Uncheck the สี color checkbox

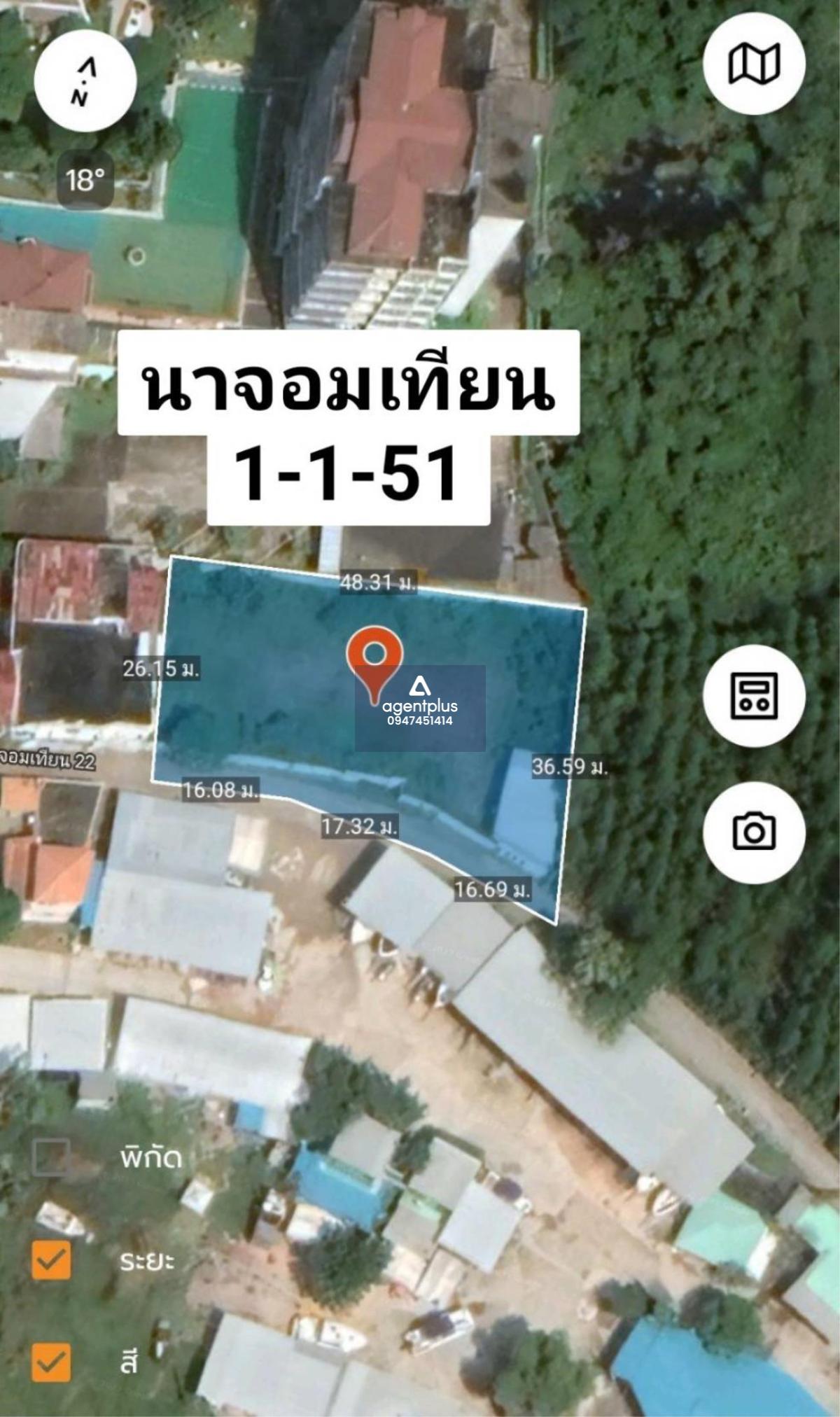coord(51,1362)
